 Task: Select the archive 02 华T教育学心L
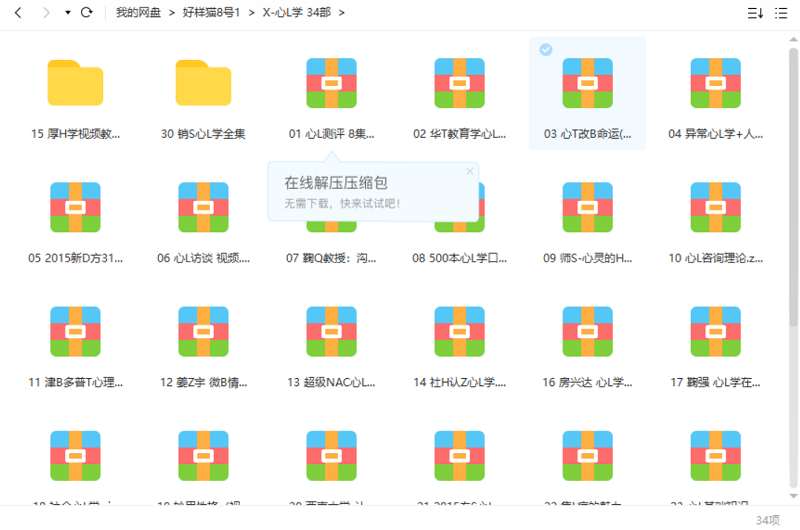(459, 83)
